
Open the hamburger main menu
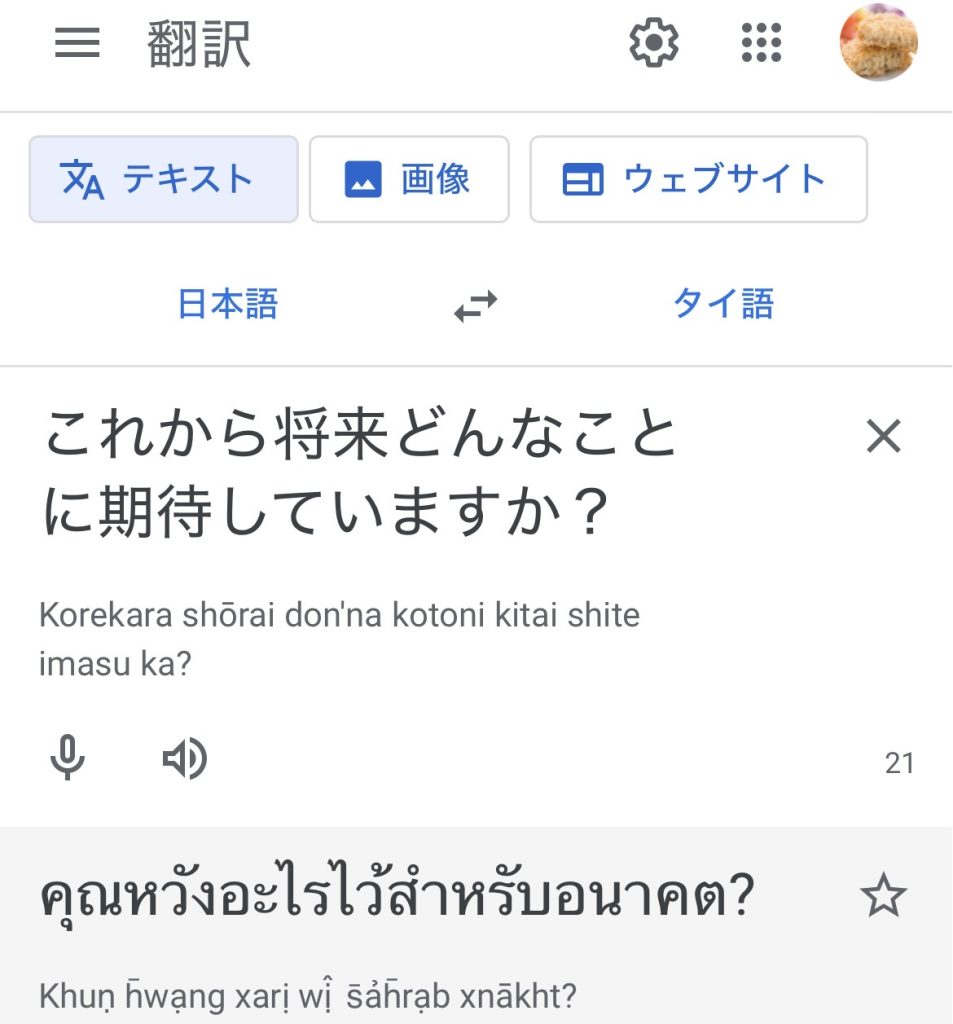[x=77, y=43]
